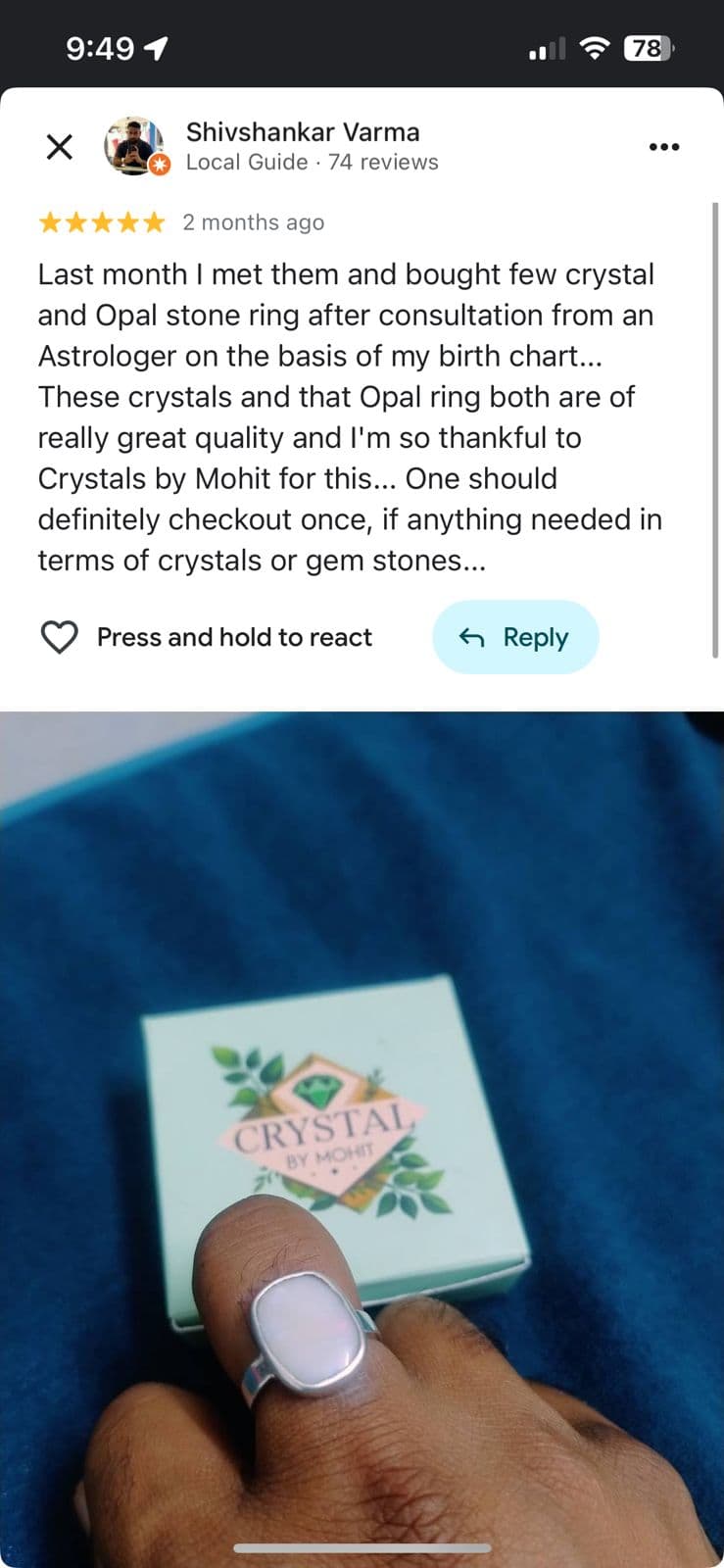Open the Crystal By Mohit ring photo

point(362,1127)
